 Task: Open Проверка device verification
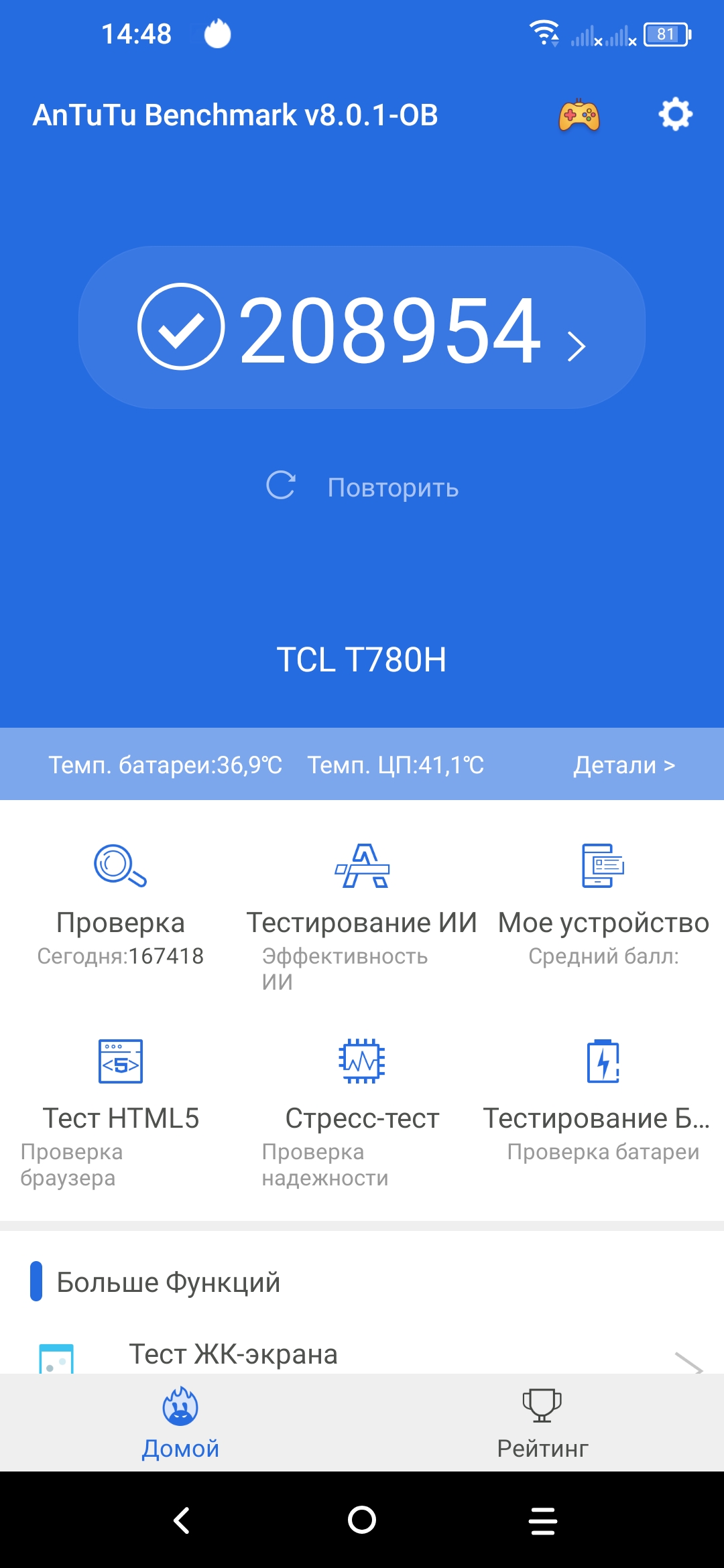pyautogui.click(x=121, y=905)
